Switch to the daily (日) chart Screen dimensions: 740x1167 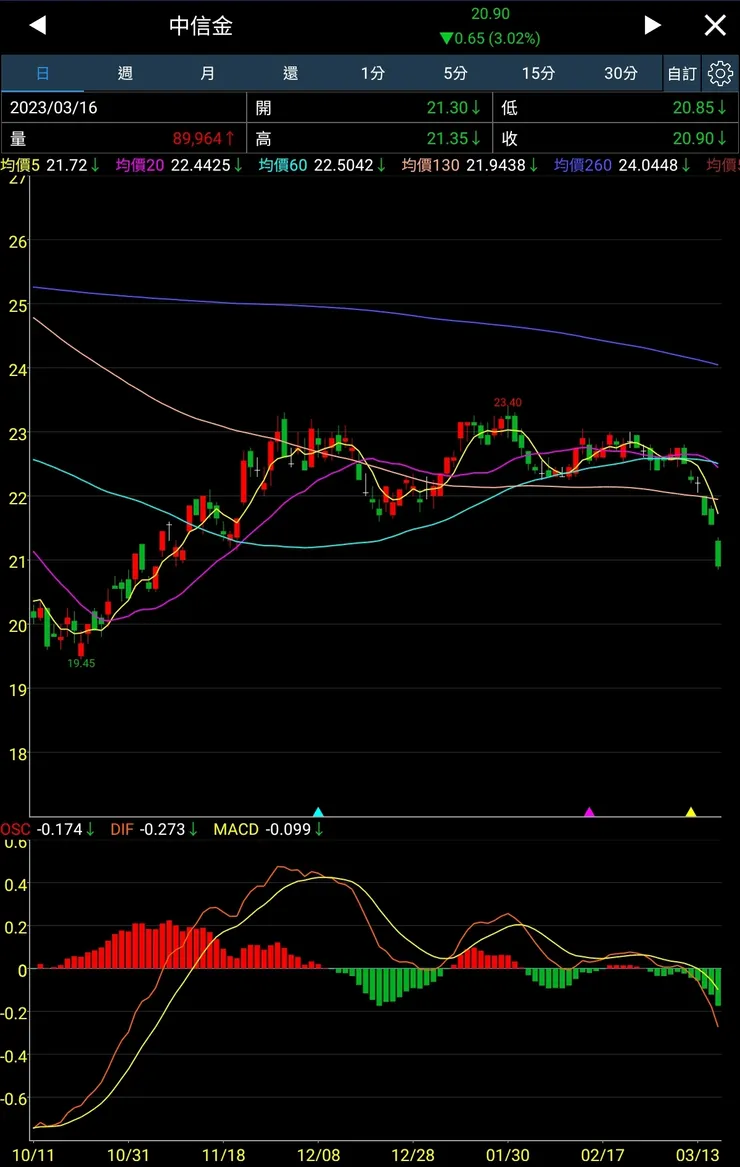click(42, 73)
